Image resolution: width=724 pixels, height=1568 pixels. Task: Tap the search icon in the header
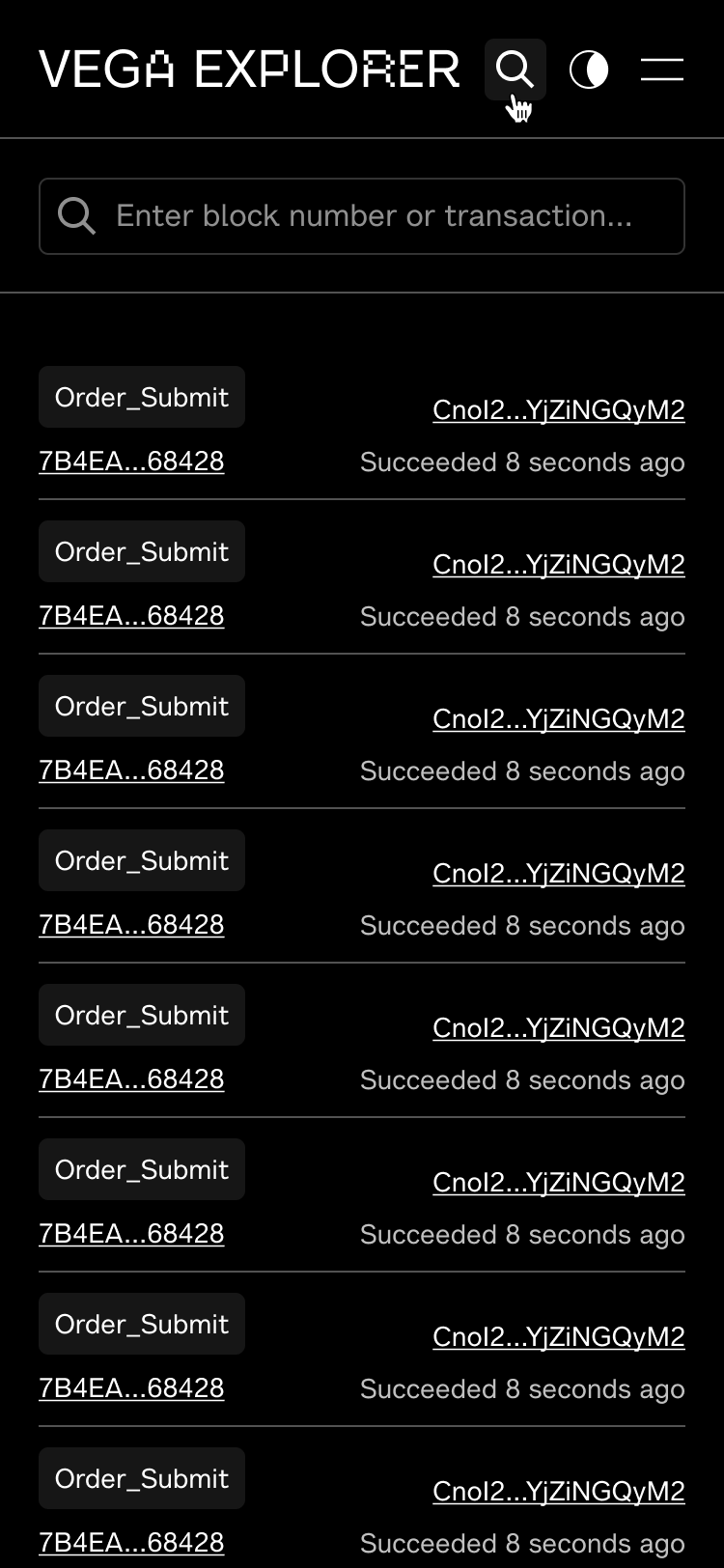pyautogui.click(x=515, y=70)
